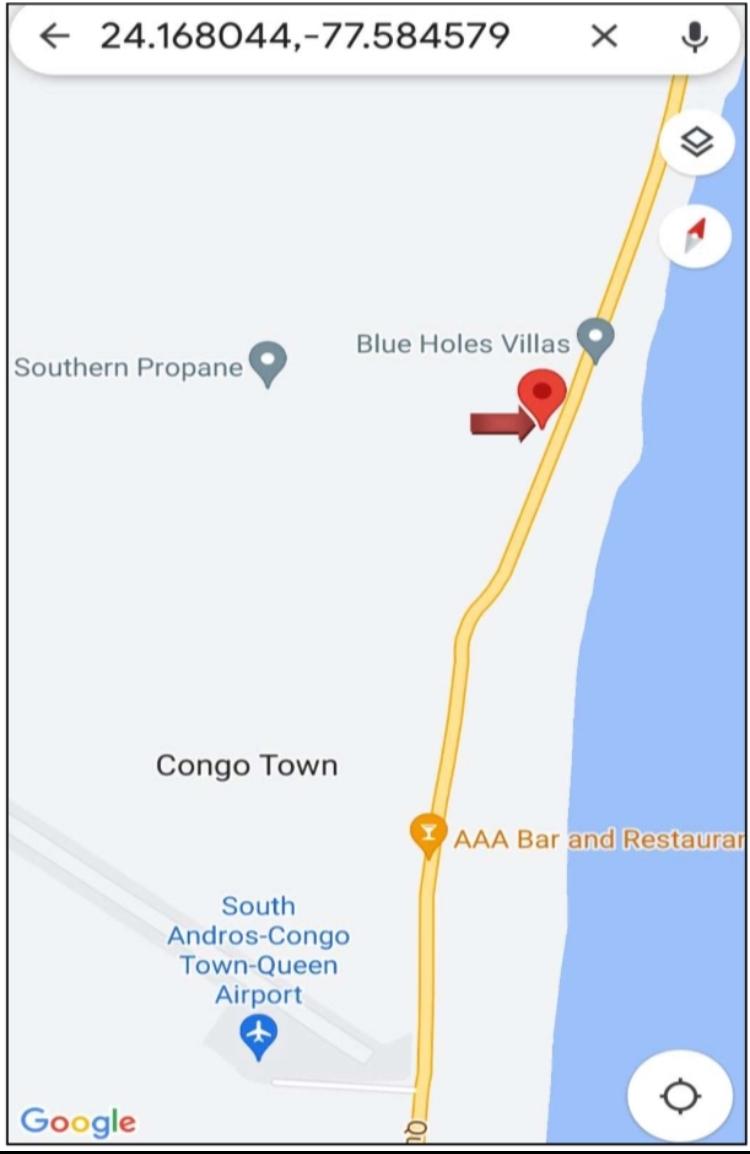Select the AAA Bar and Restaurant cocktail icon
The width and height of the screenshot is (750, 1154).
pyautogui.click(x=428, y=831)
